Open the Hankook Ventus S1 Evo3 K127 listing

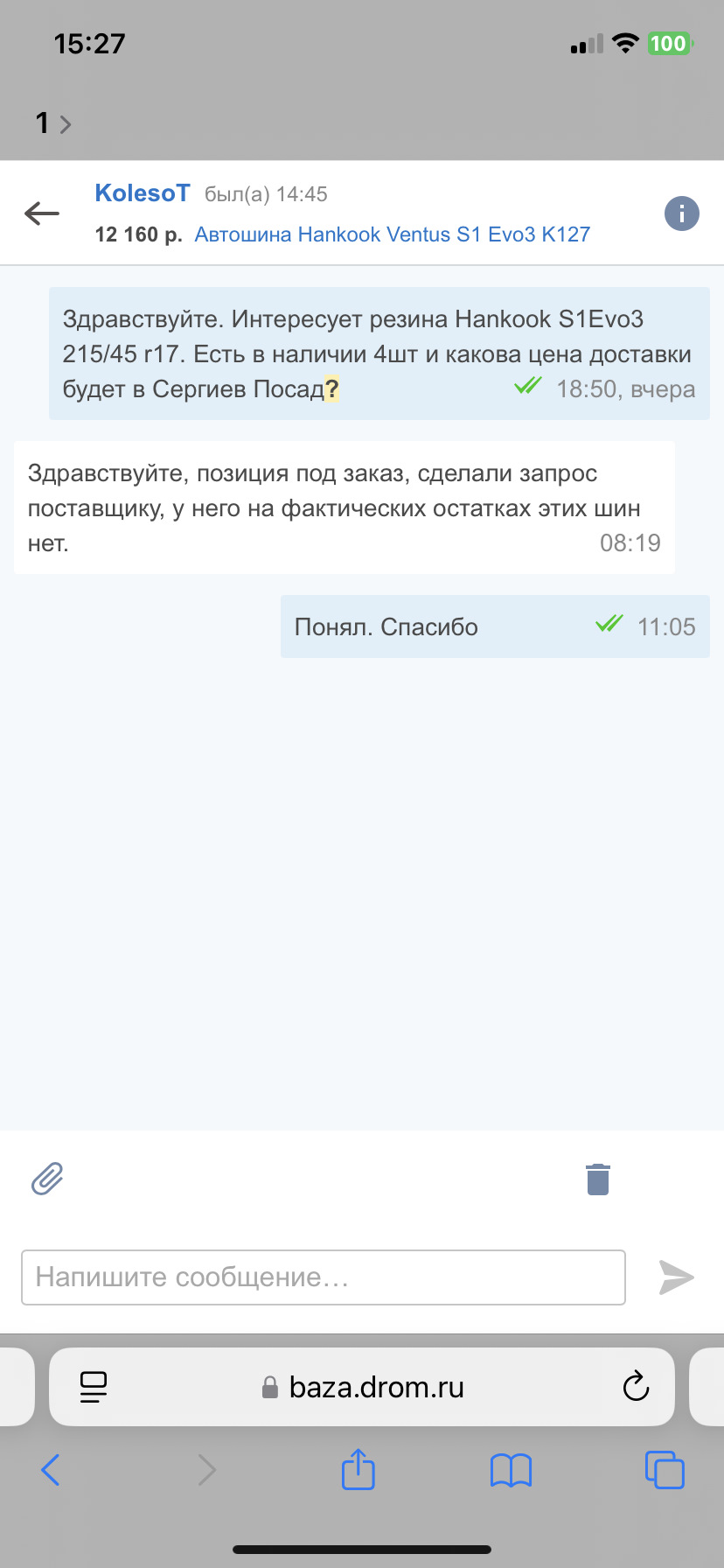click(x=392, y=234)
